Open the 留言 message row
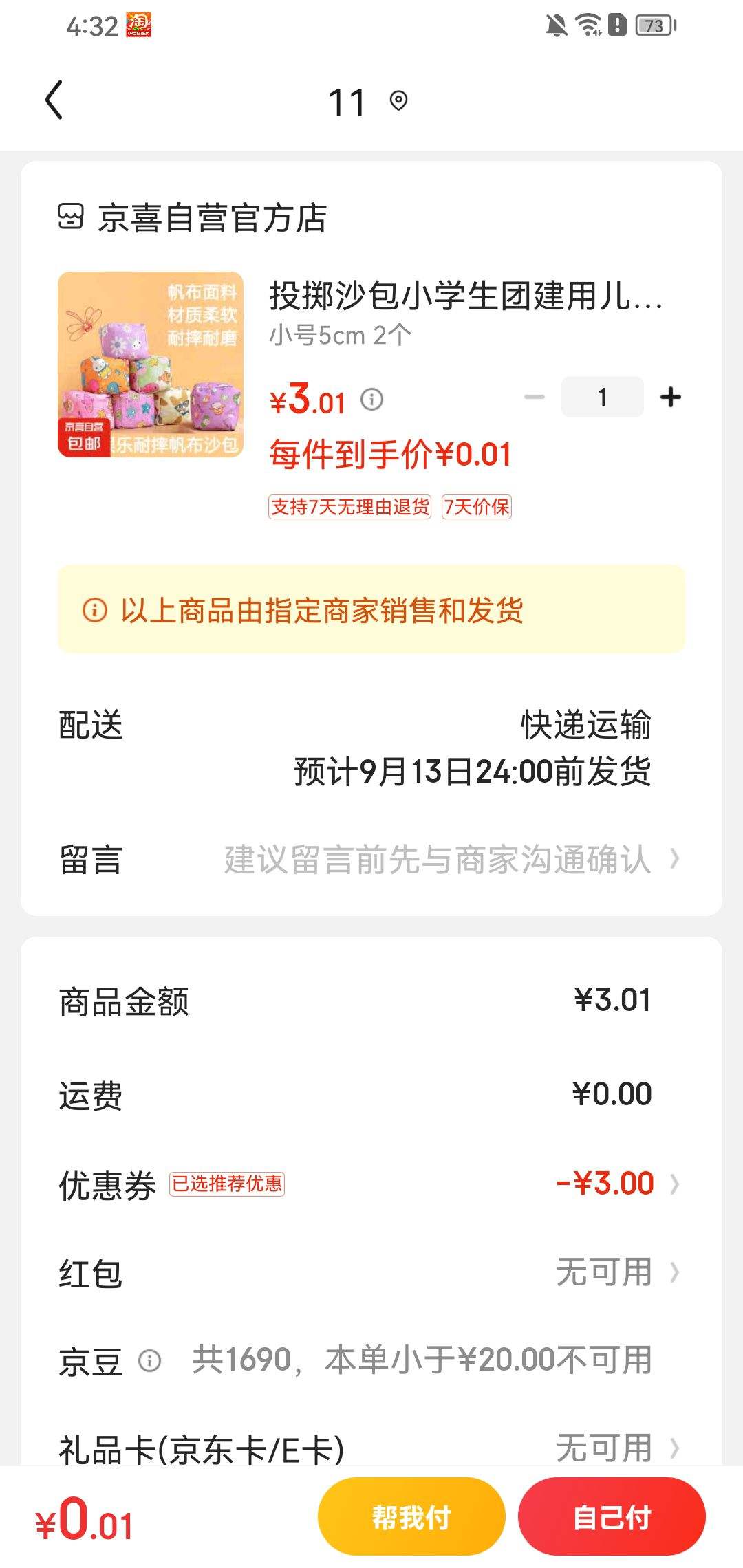The height and width of the screenshot is (1568, 743). coord(371,860)
